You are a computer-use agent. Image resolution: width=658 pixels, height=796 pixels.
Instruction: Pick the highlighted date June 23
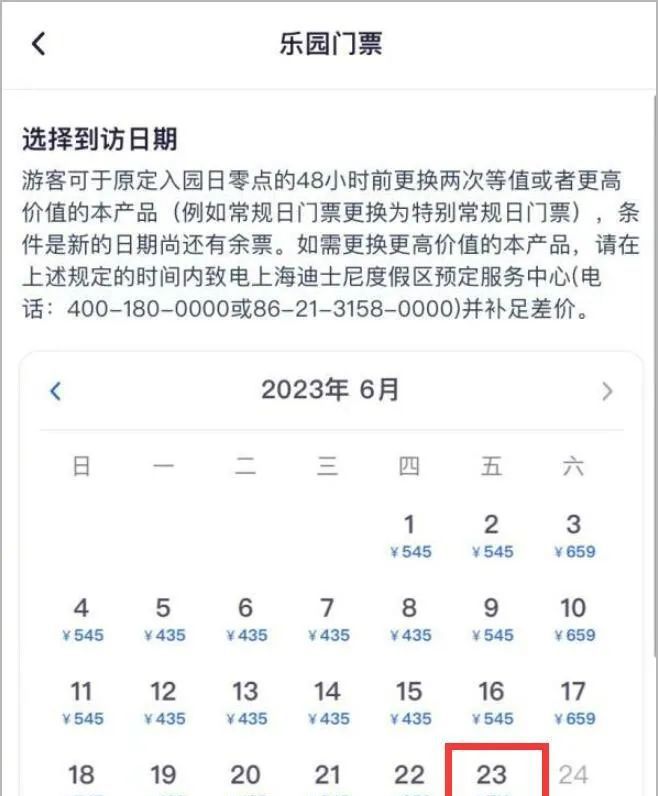pos(491,775)
